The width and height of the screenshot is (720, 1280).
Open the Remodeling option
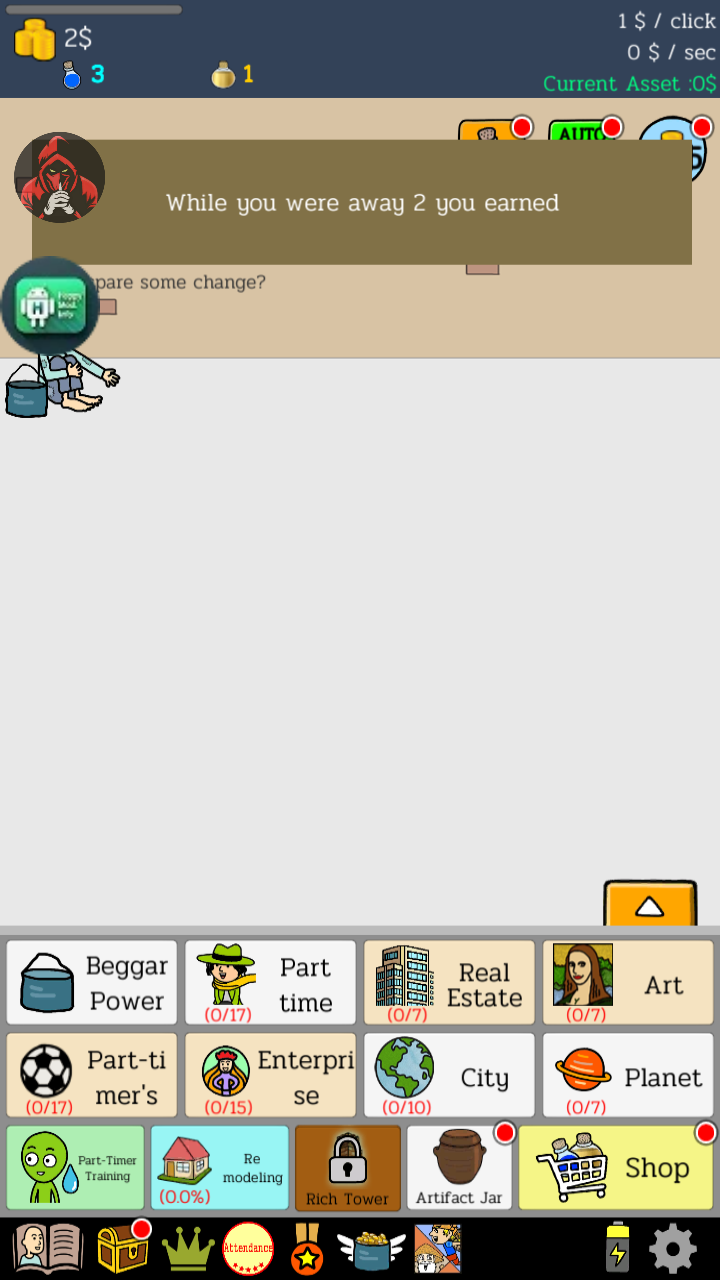pos(220,1168)
